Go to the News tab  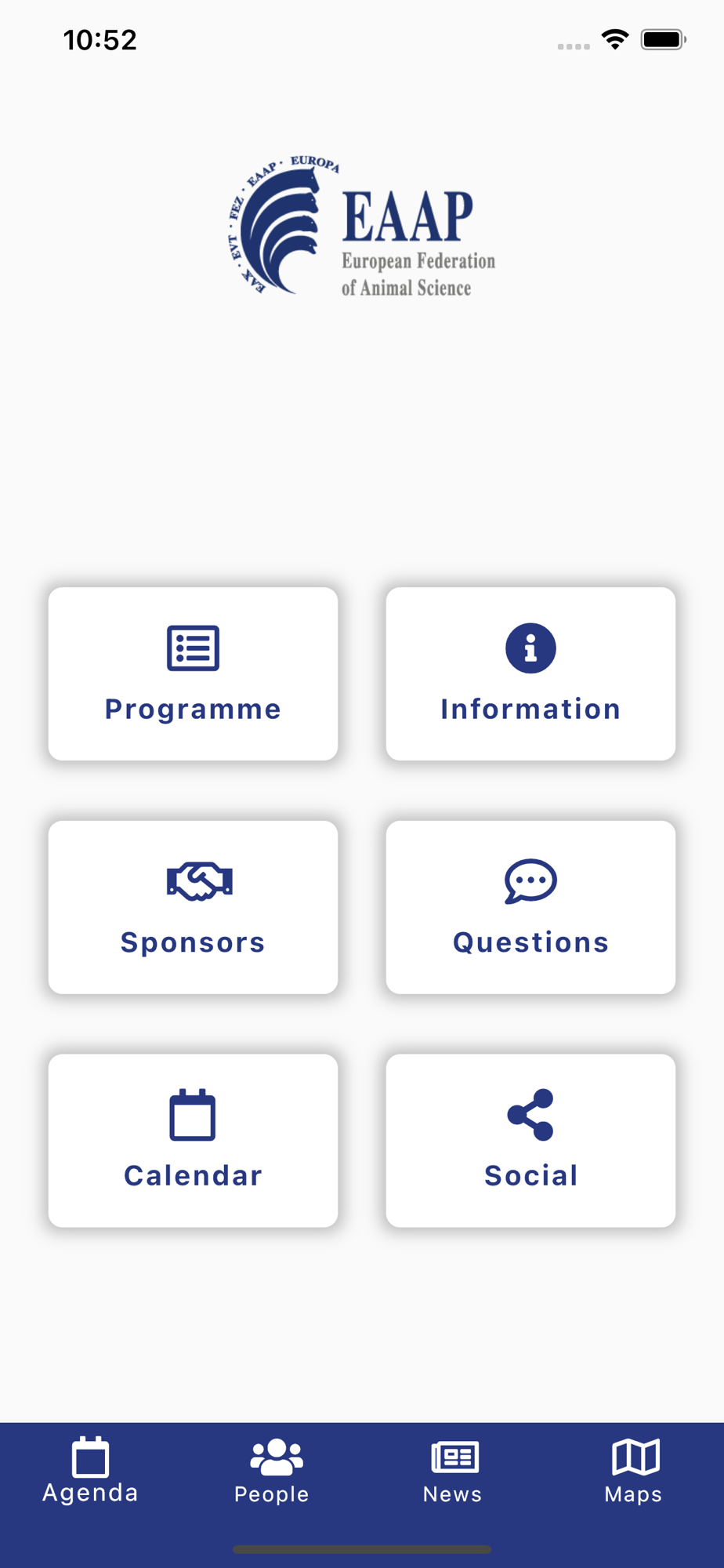point(453,1471)
